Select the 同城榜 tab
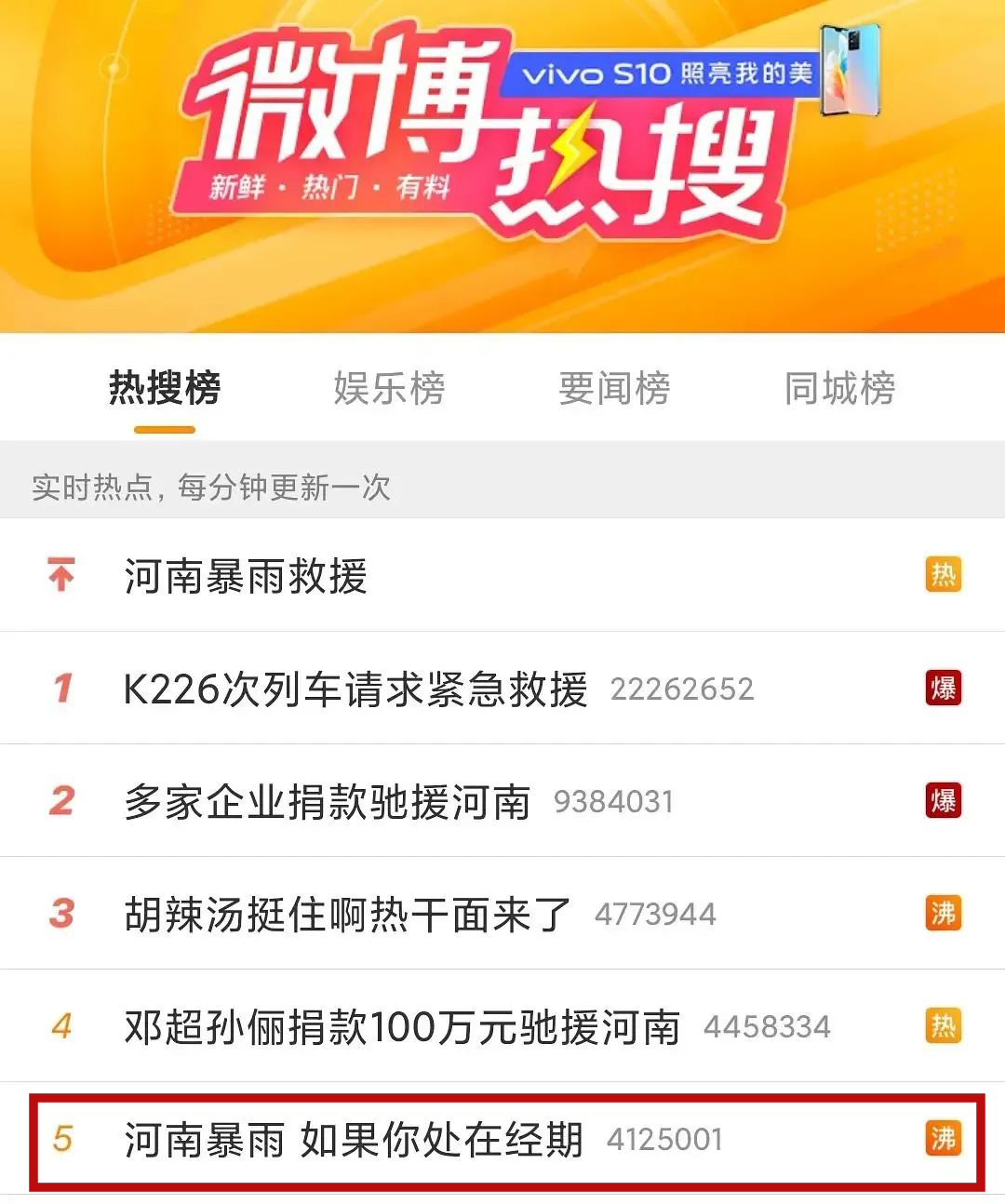This screenshot has height=1204, width=1005. click(839, 388)
